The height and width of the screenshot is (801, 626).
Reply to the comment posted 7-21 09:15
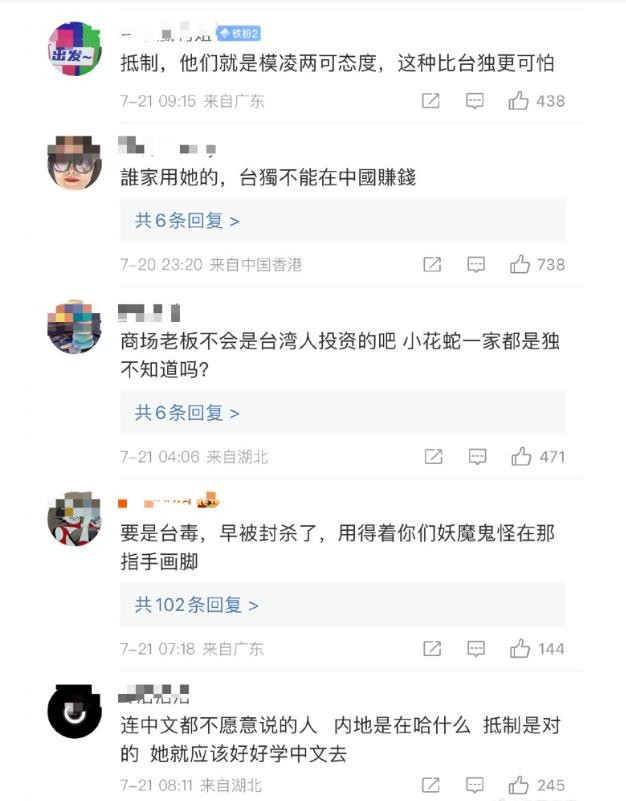pyautogui.click(x=476, y=101)
